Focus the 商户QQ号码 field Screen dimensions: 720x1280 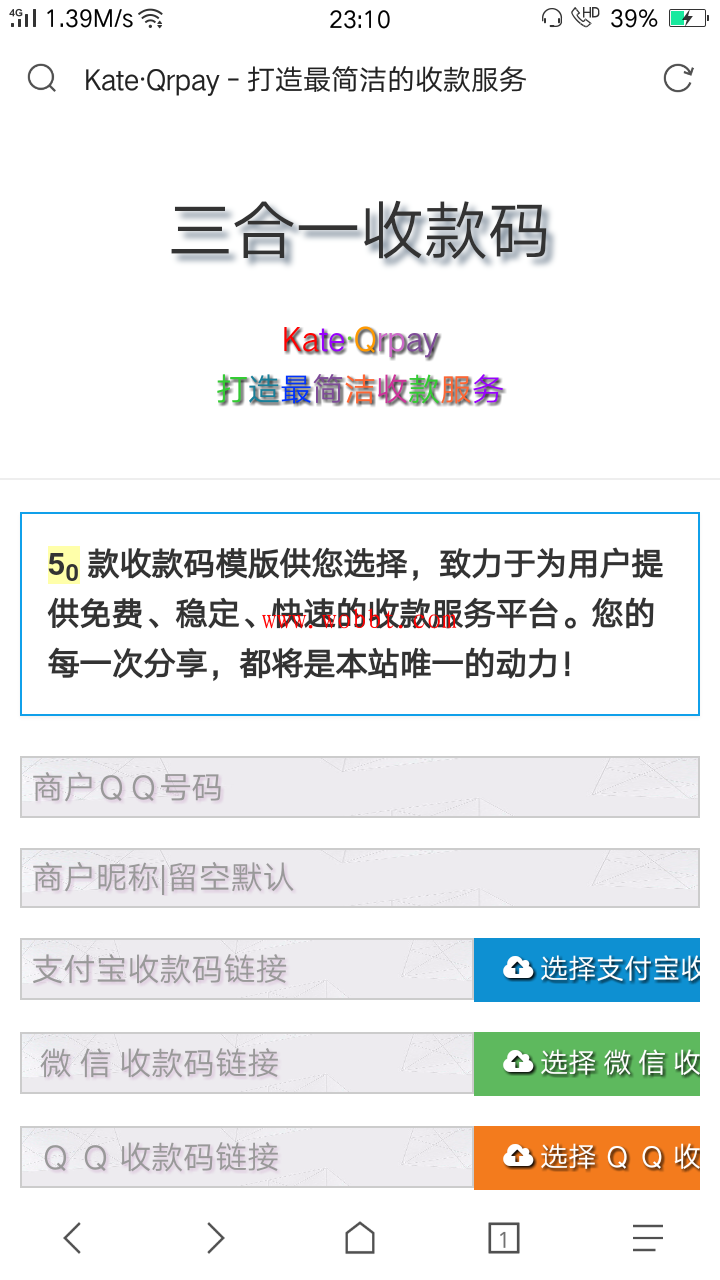point(359,787)
